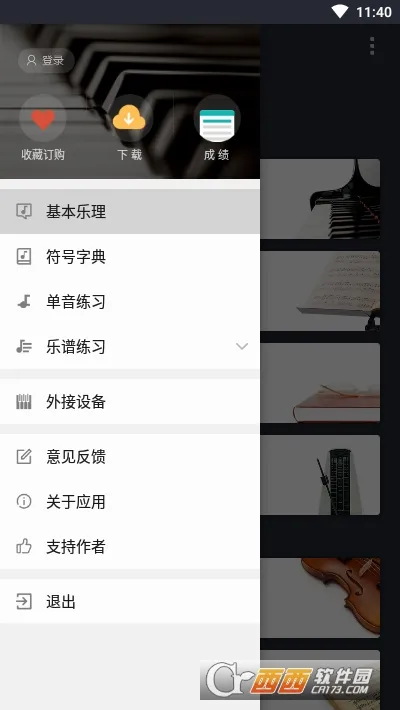The width and height of the screenshot is (400, 710).
Task: View 成绩 scores
Action: pyautogui.click(x=217, y=118)
